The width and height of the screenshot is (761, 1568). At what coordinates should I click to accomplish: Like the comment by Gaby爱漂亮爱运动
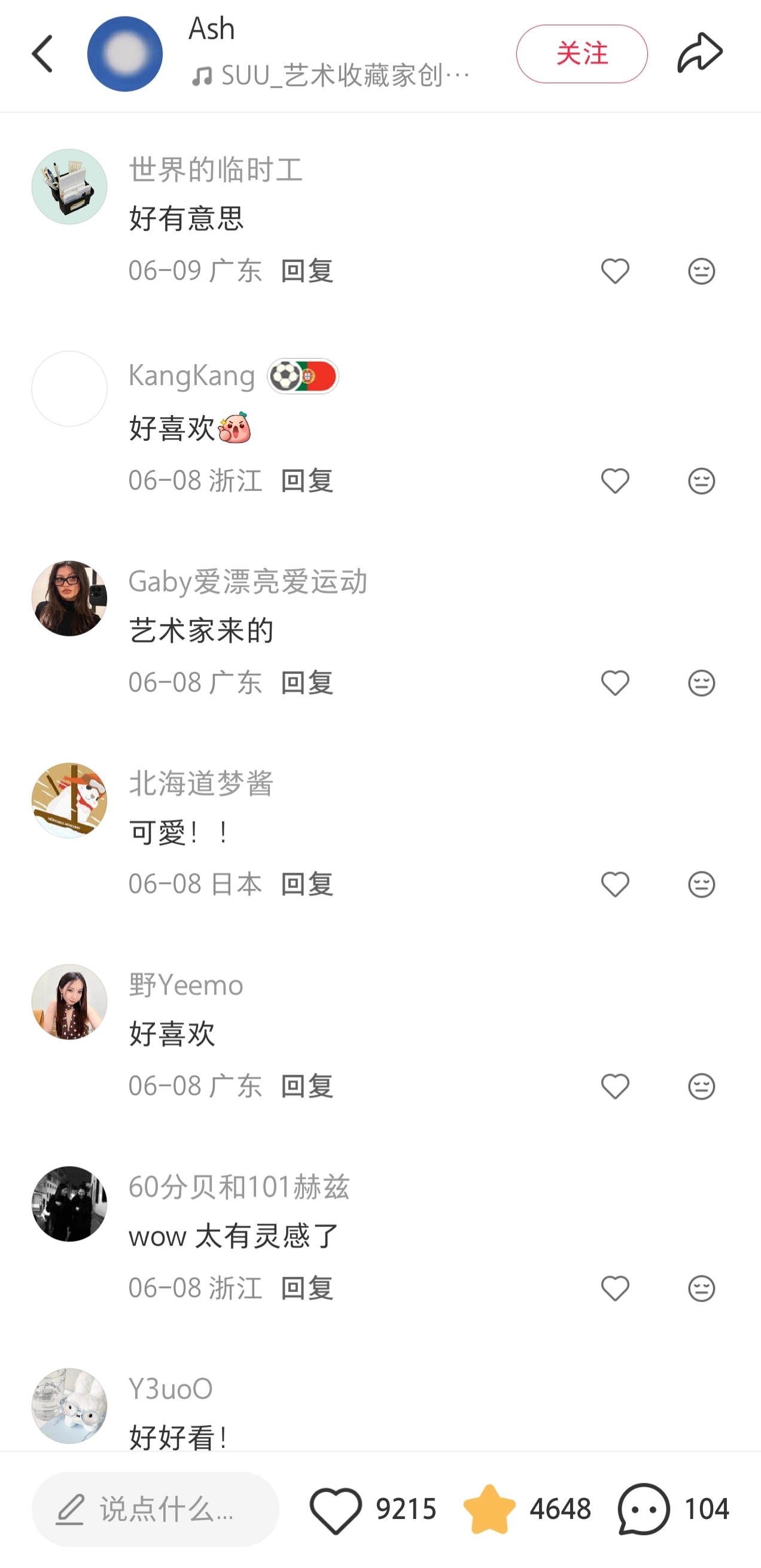615,683
